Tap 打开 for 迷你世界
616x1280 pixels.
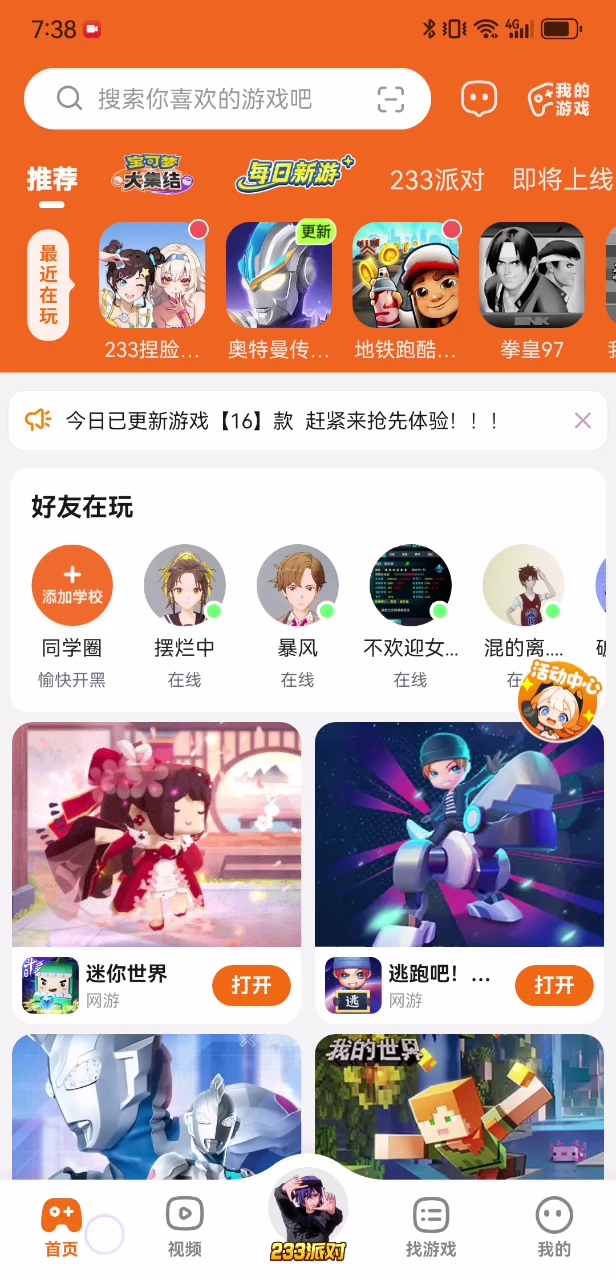click(251, 986)
